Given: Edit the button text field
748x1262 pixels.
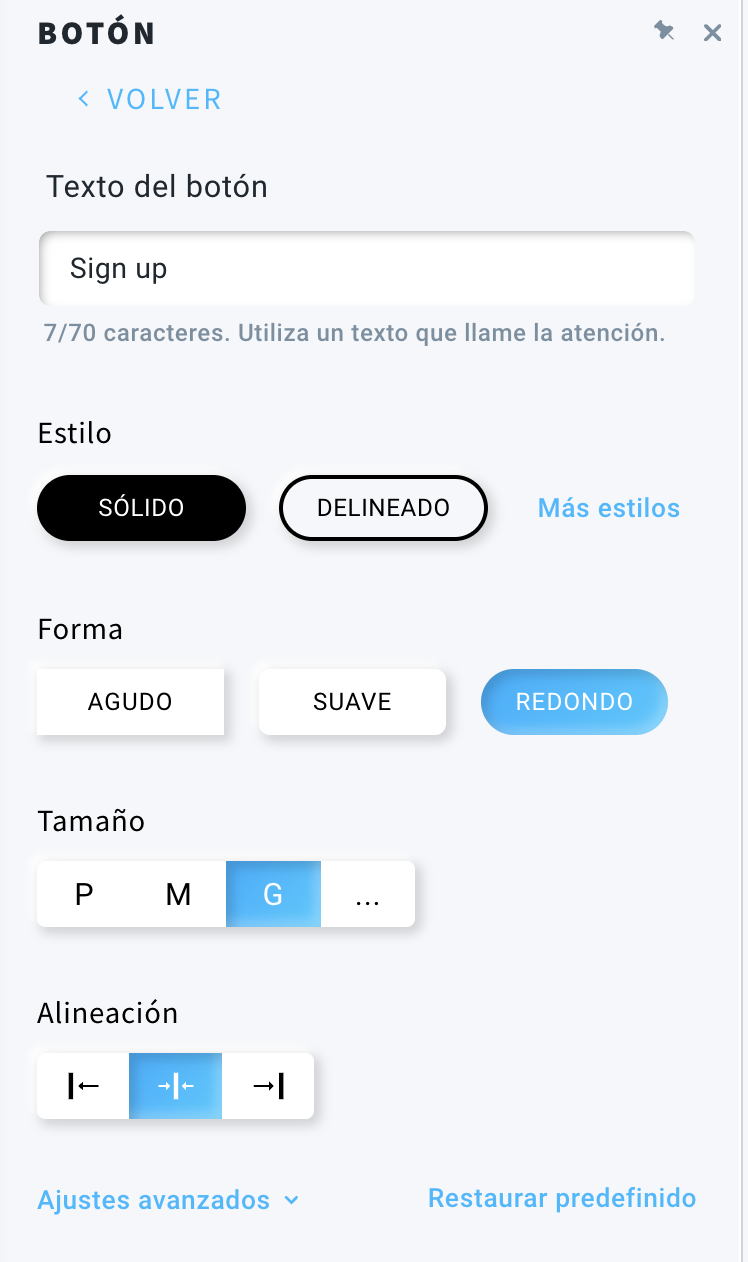Looking at the screenshot, I should coord(366,268).
